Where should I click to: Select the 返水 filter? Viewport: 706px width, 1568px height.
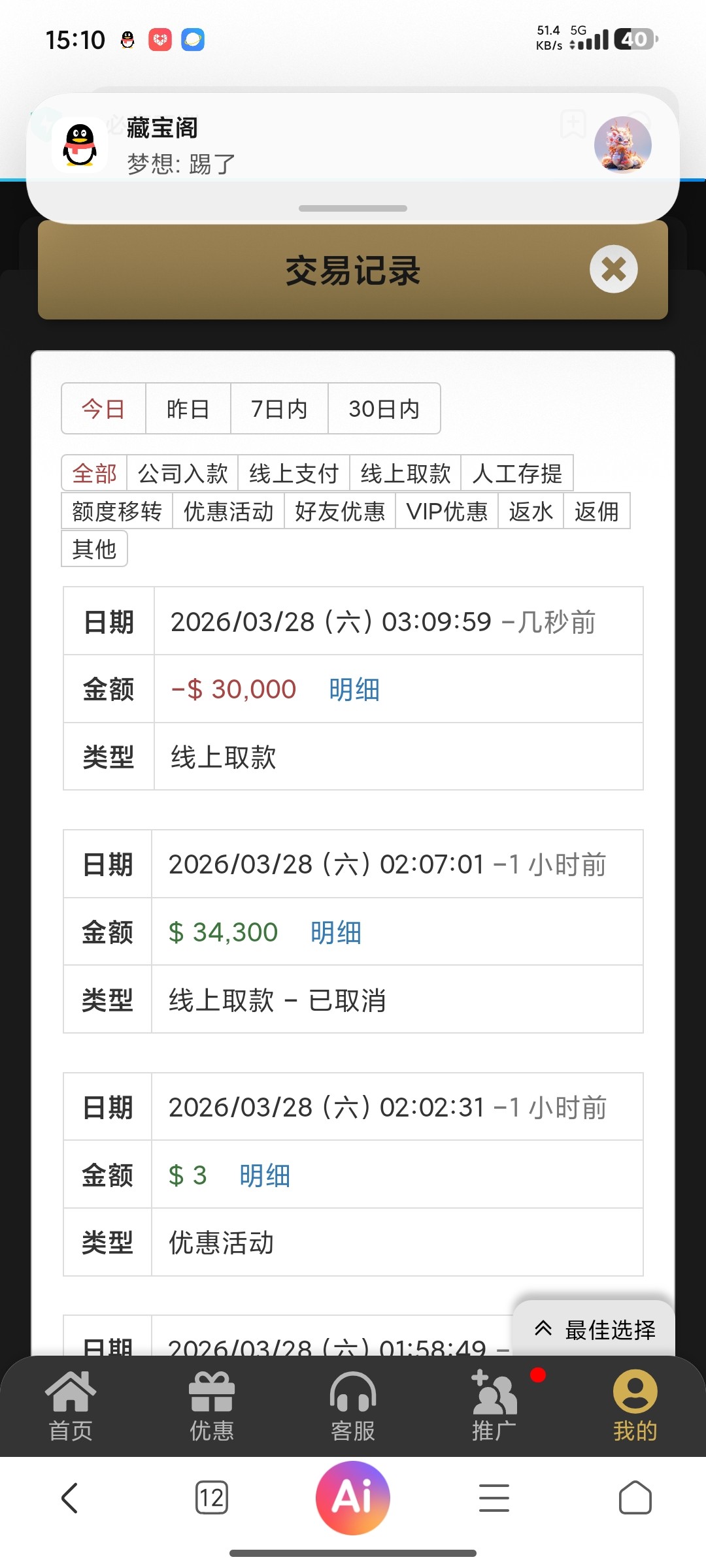(530, 511)
